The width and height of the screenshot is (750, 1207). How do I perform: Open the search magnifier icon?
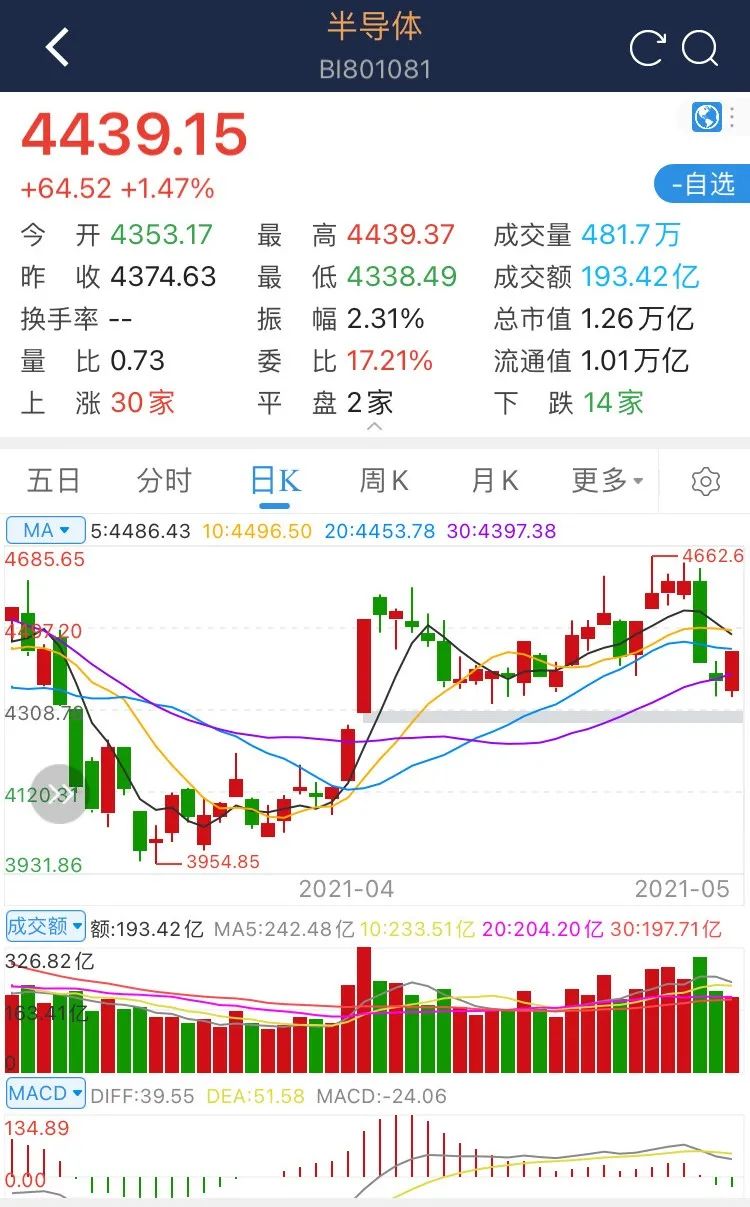700,48
